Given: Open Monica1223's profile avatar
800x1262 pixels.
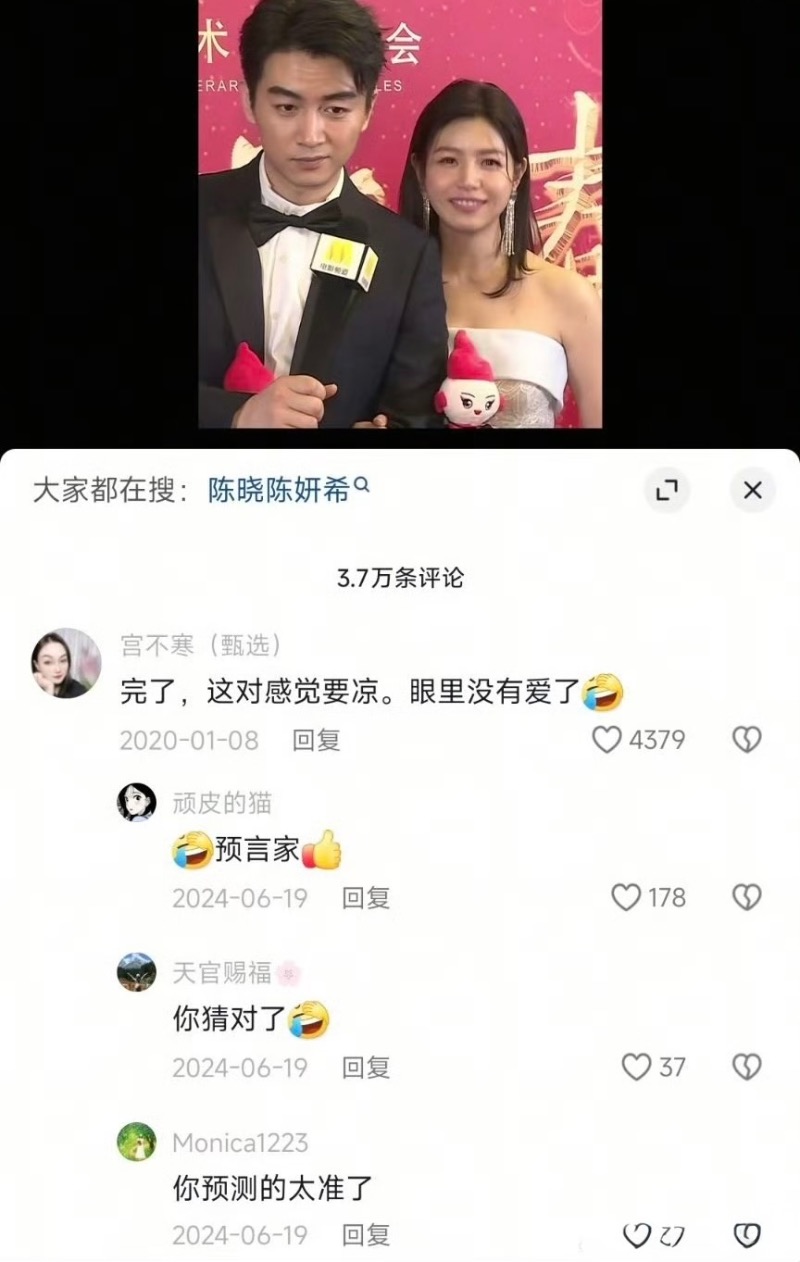Looking at the screenshot, I should (137, 1141).
